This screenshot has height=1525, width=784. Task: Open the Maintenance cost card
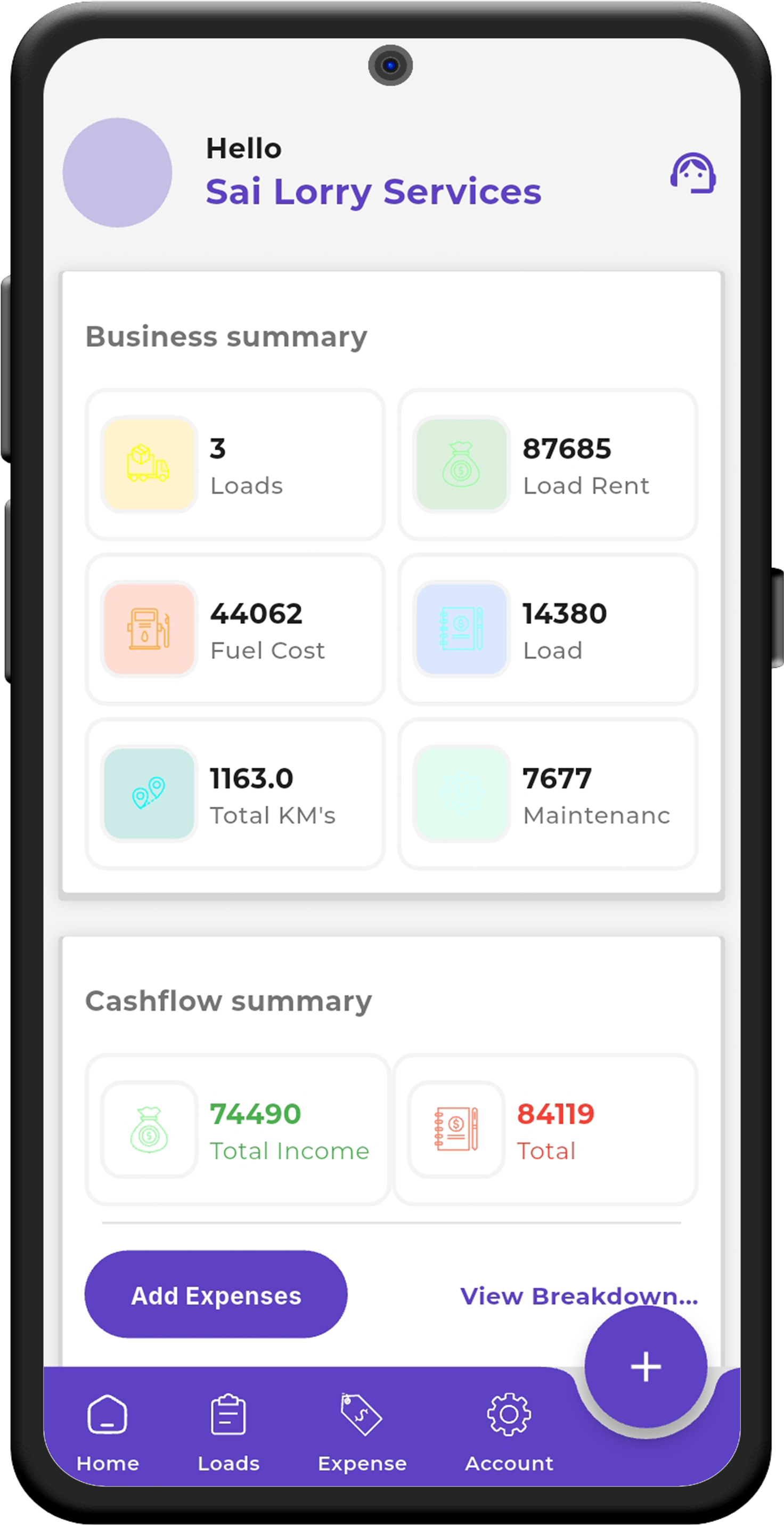click(x=548, y=794)
